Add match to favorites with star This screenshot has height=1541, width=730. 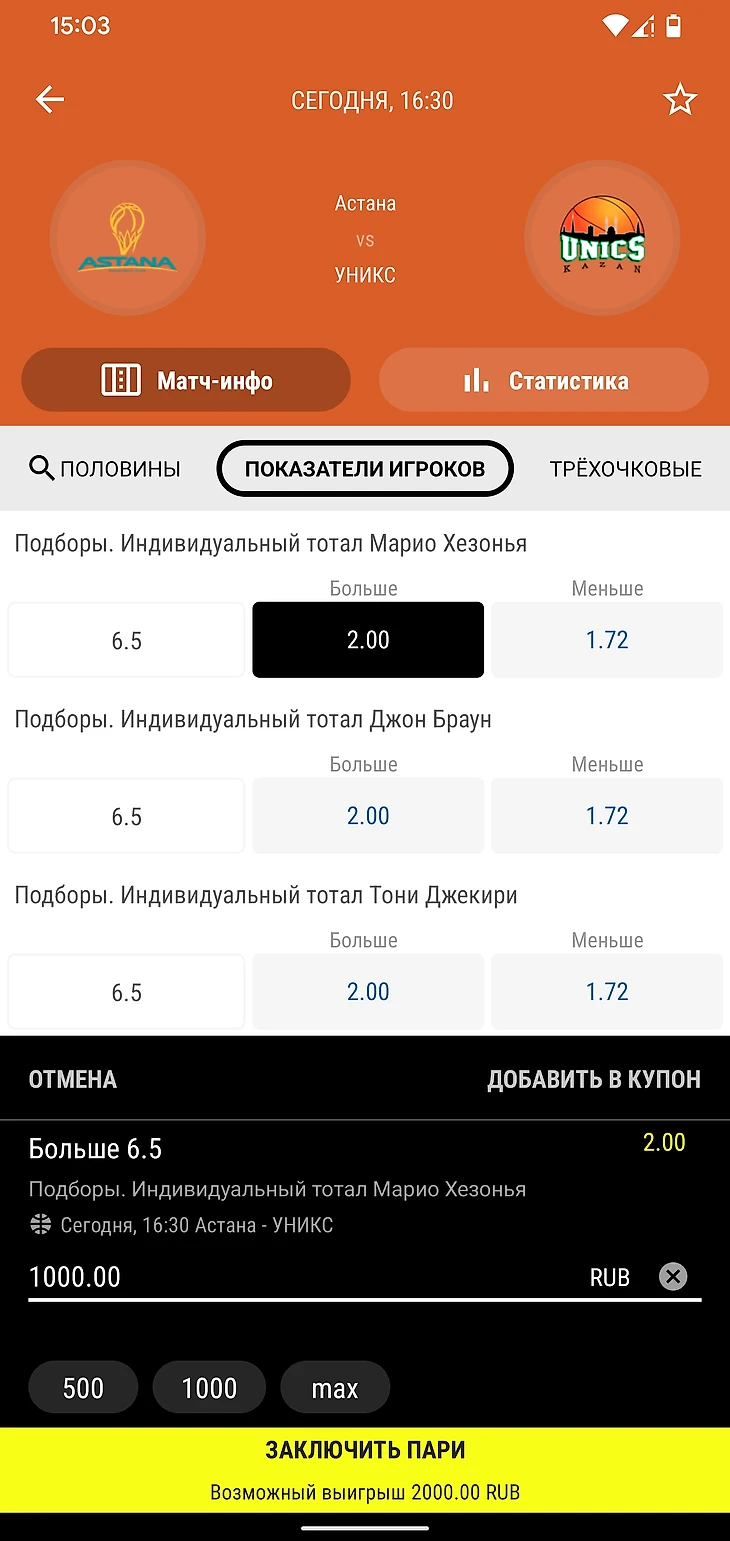click(680, 100)
